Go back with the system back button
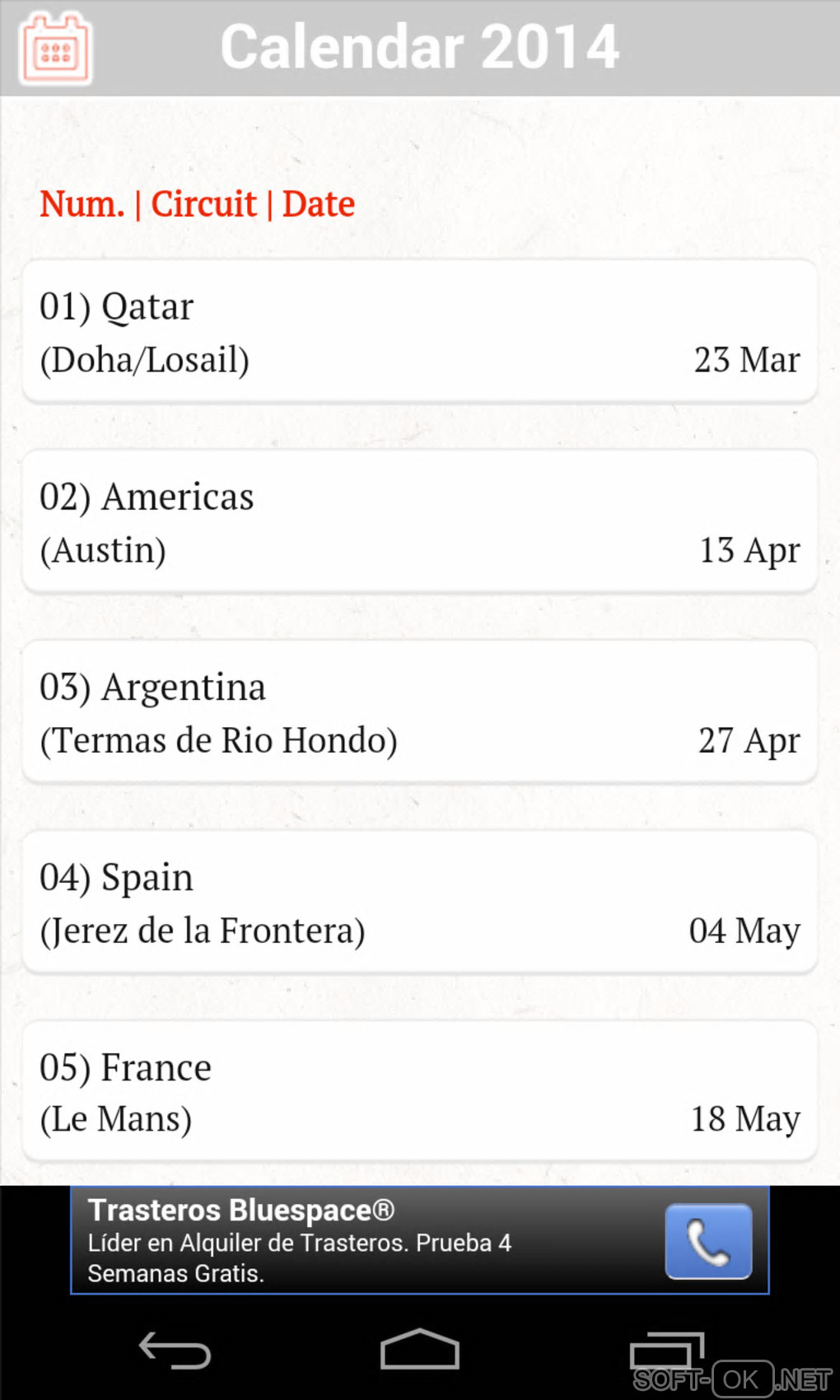 point(175,1351)
